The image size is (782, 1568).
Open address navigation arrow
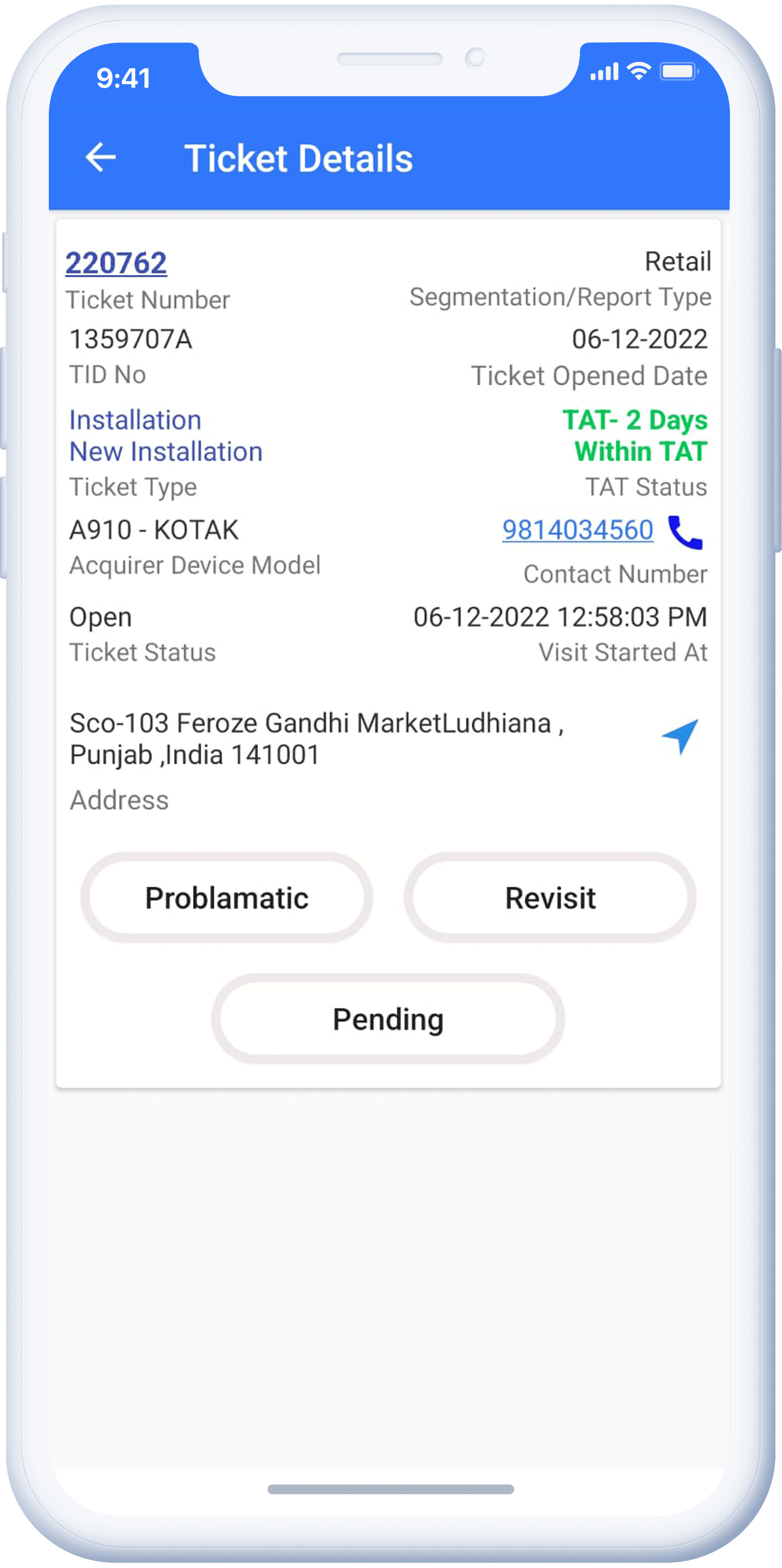click(x=680, y=736)
